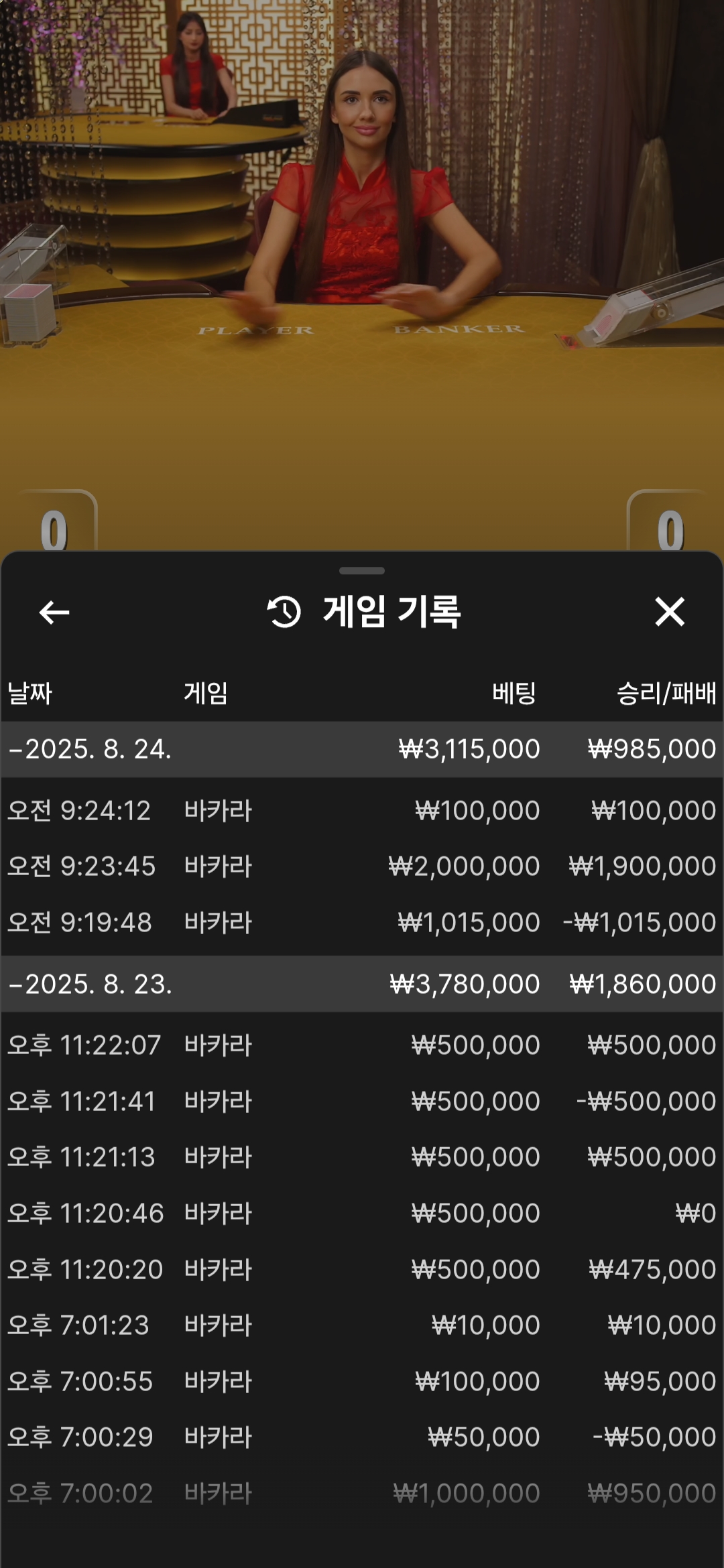This screenshot has width=724, height=1568.
Task: Open the 오후 7:00:02 바카라 record
Action: 362,1493
